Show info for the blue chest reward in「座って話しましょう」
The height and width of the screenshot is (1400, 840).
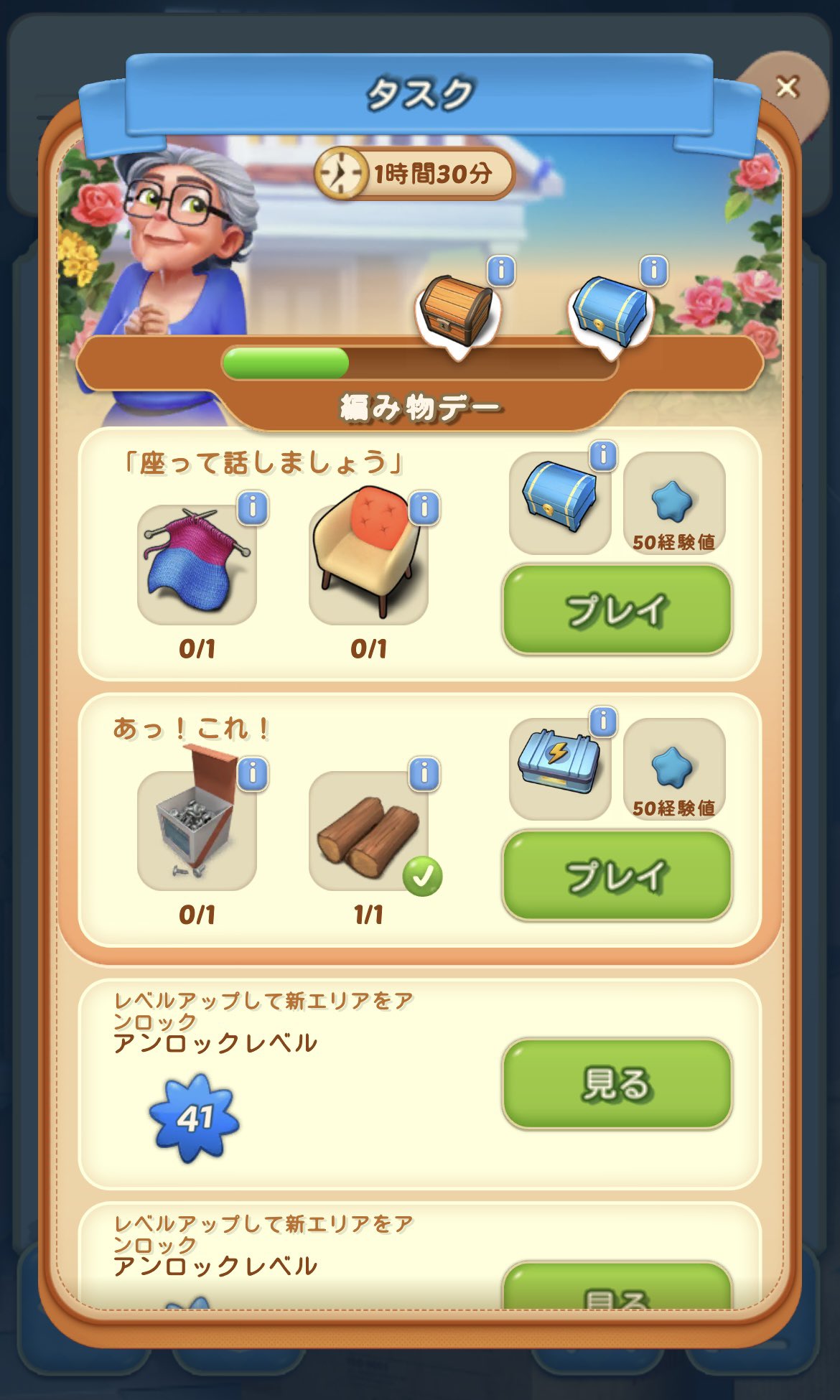pyautogui.click(x=603, y=455)
